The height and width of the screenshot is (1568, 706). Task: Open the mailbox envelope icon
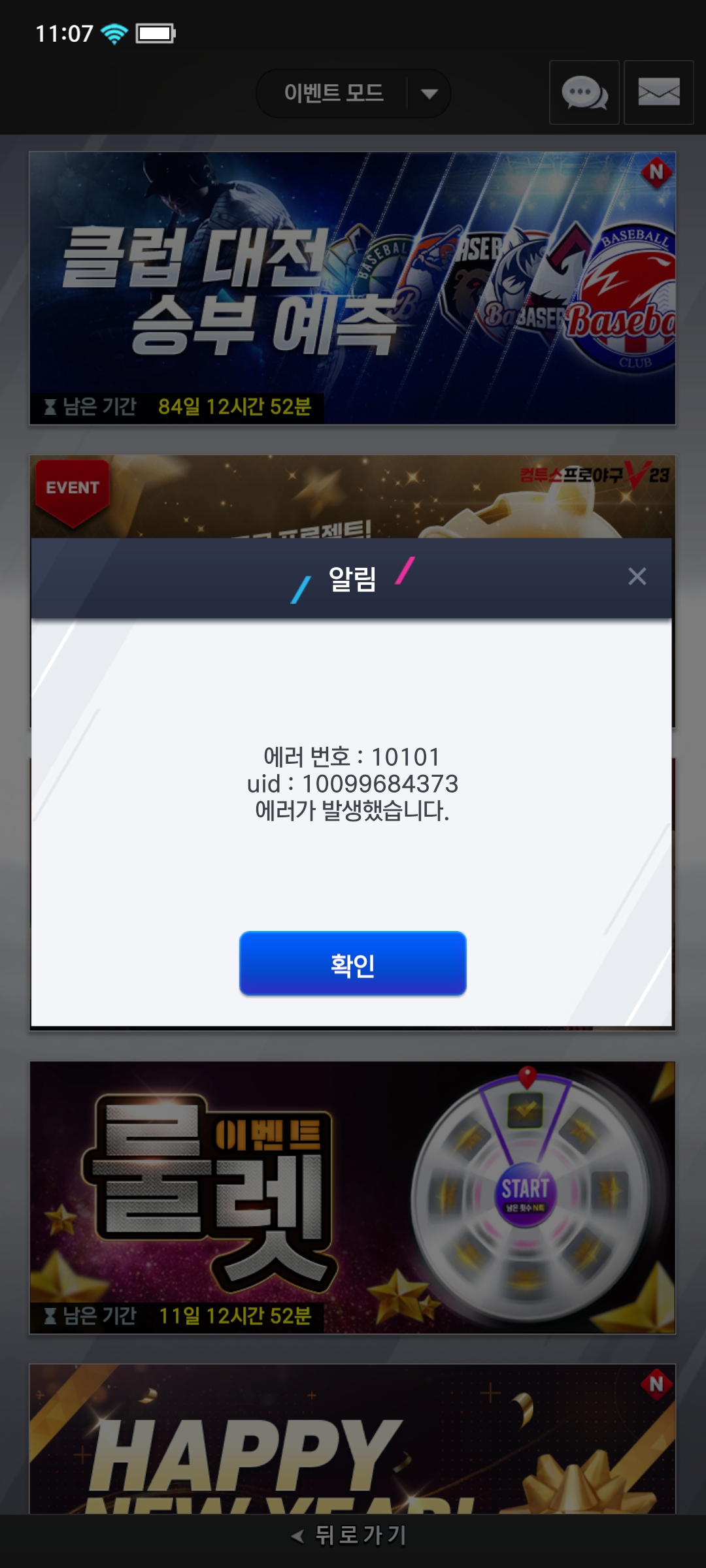click(658, 93)
